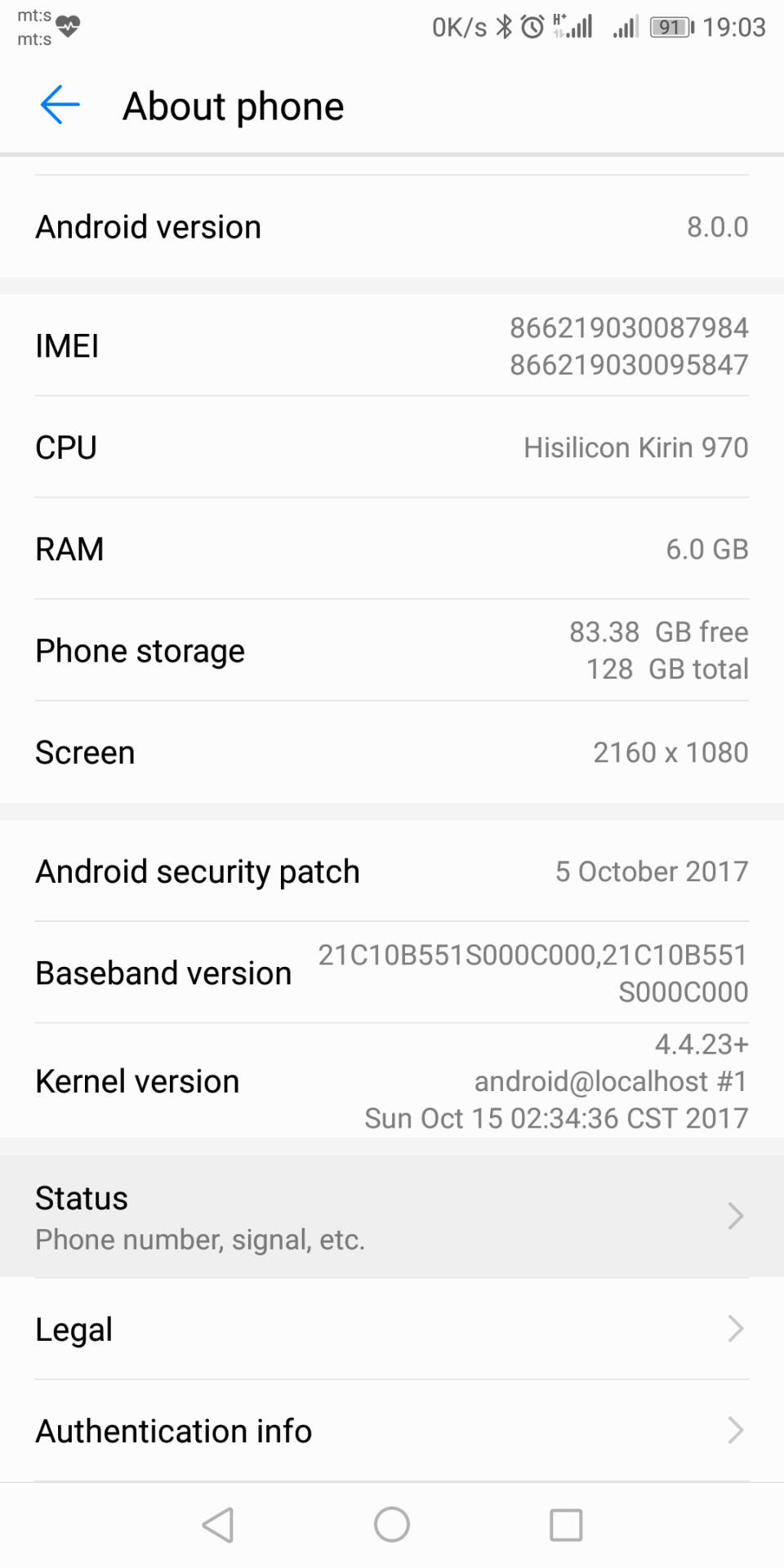
Task: Open recent apps from the navigation bar
Action: coord(566,1525)
